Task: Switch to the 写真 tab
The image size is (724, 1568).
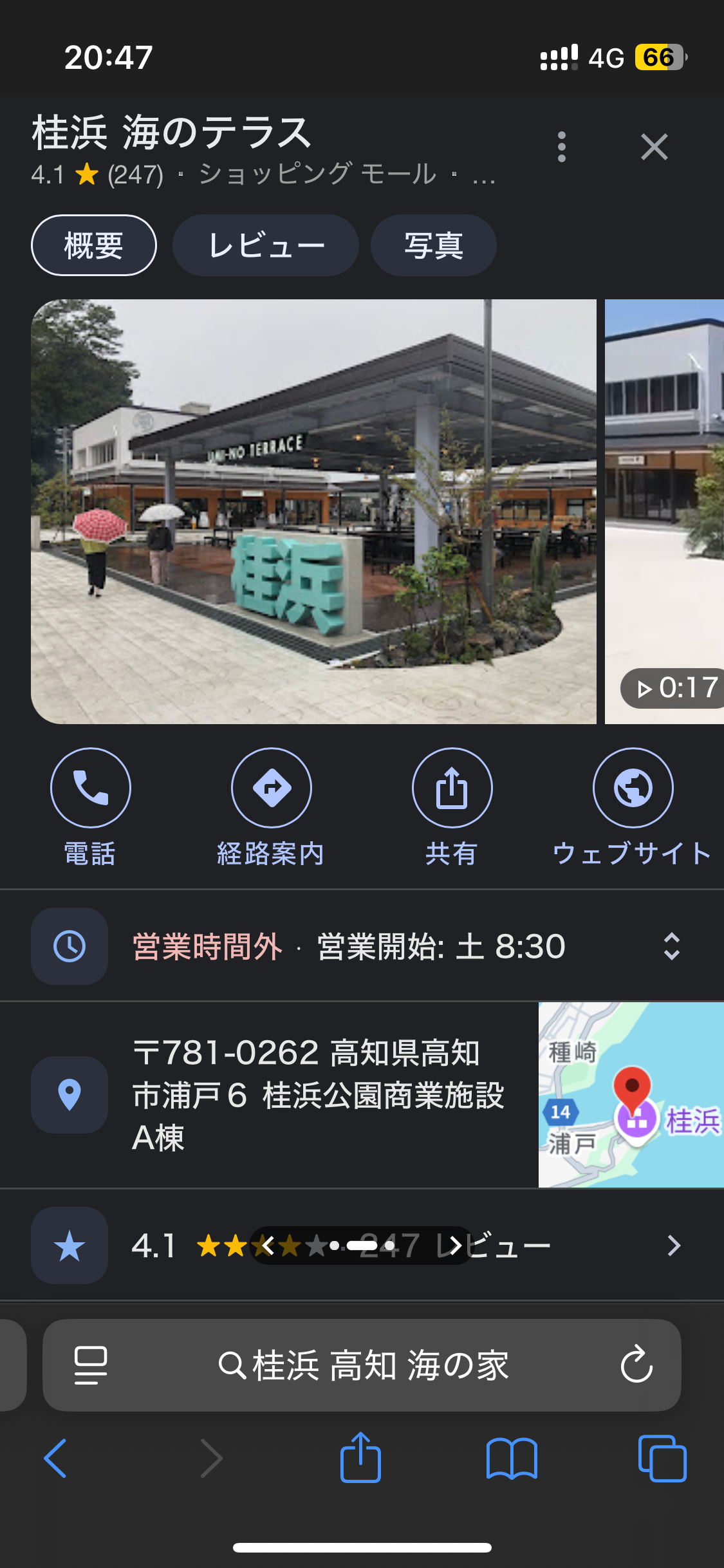Action: pyautogui.click(x=433, y=245)
